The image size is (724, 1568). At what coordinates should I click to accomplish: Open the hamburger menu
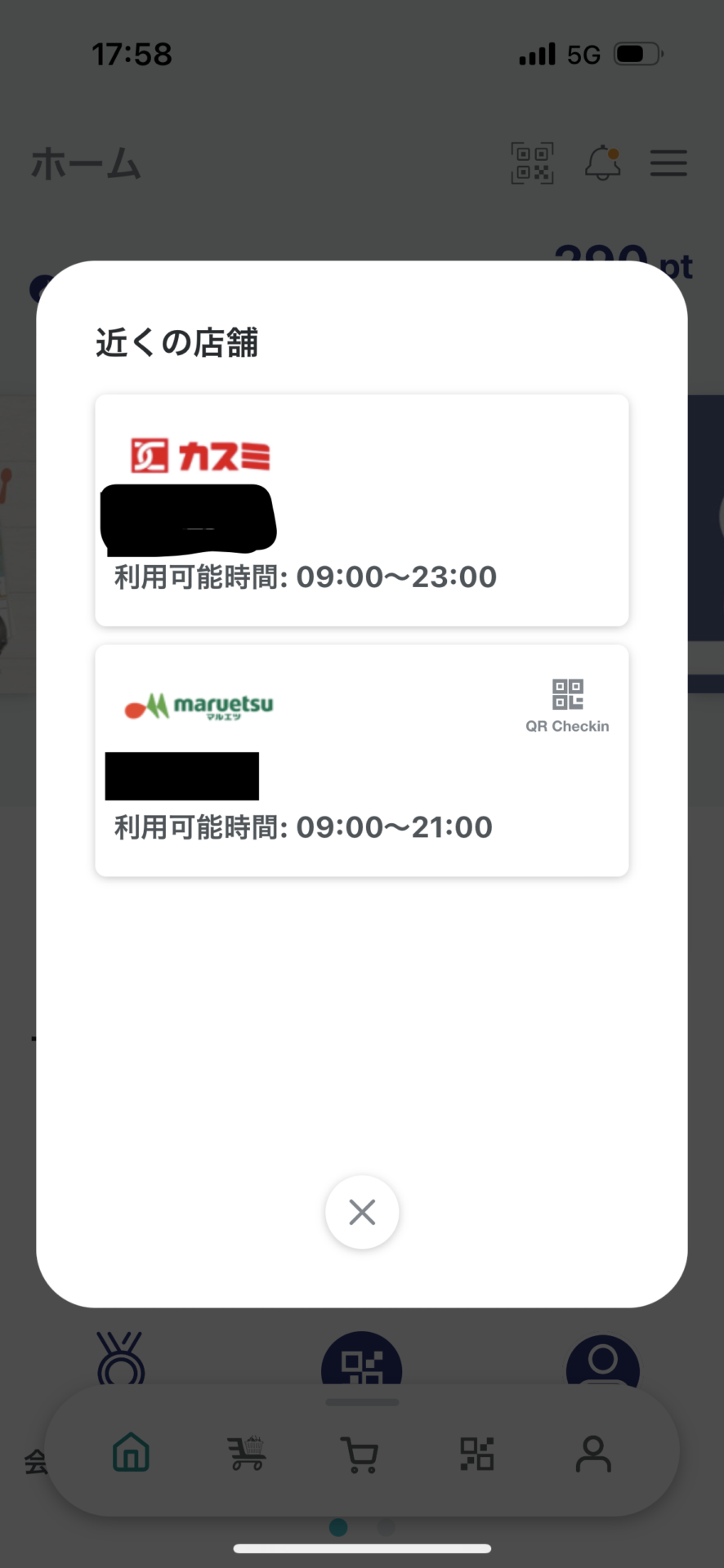(668, 163)
